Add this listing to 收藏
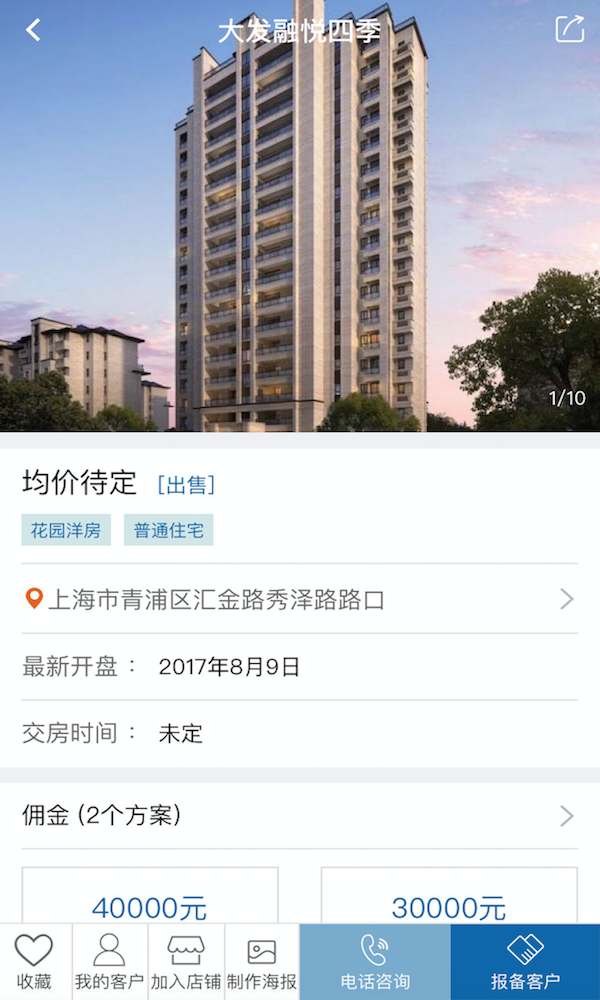Viewport: 600px width, 1000px height. 35,962
